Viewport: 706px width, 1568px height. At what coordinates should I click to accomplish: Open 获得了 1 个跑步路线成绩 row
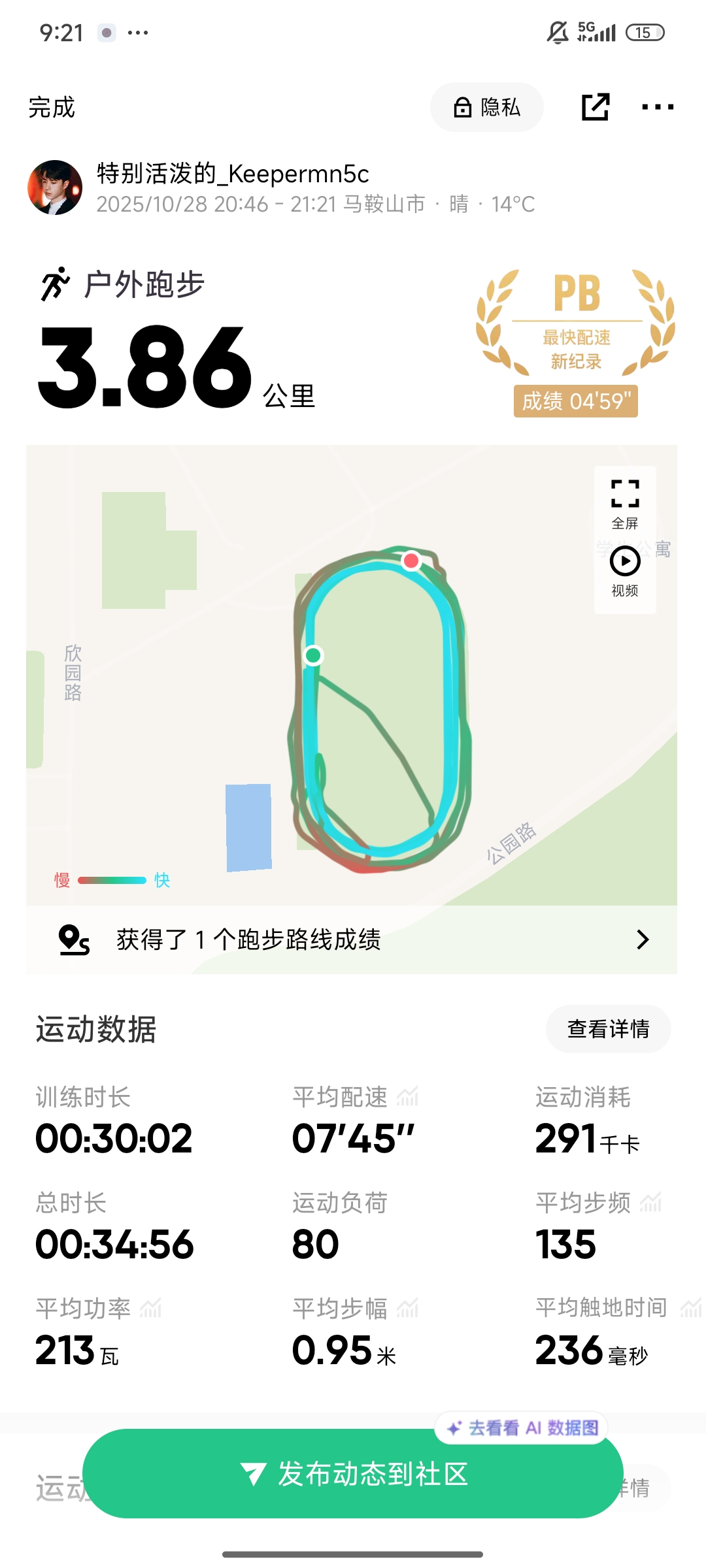pos(352,939)
